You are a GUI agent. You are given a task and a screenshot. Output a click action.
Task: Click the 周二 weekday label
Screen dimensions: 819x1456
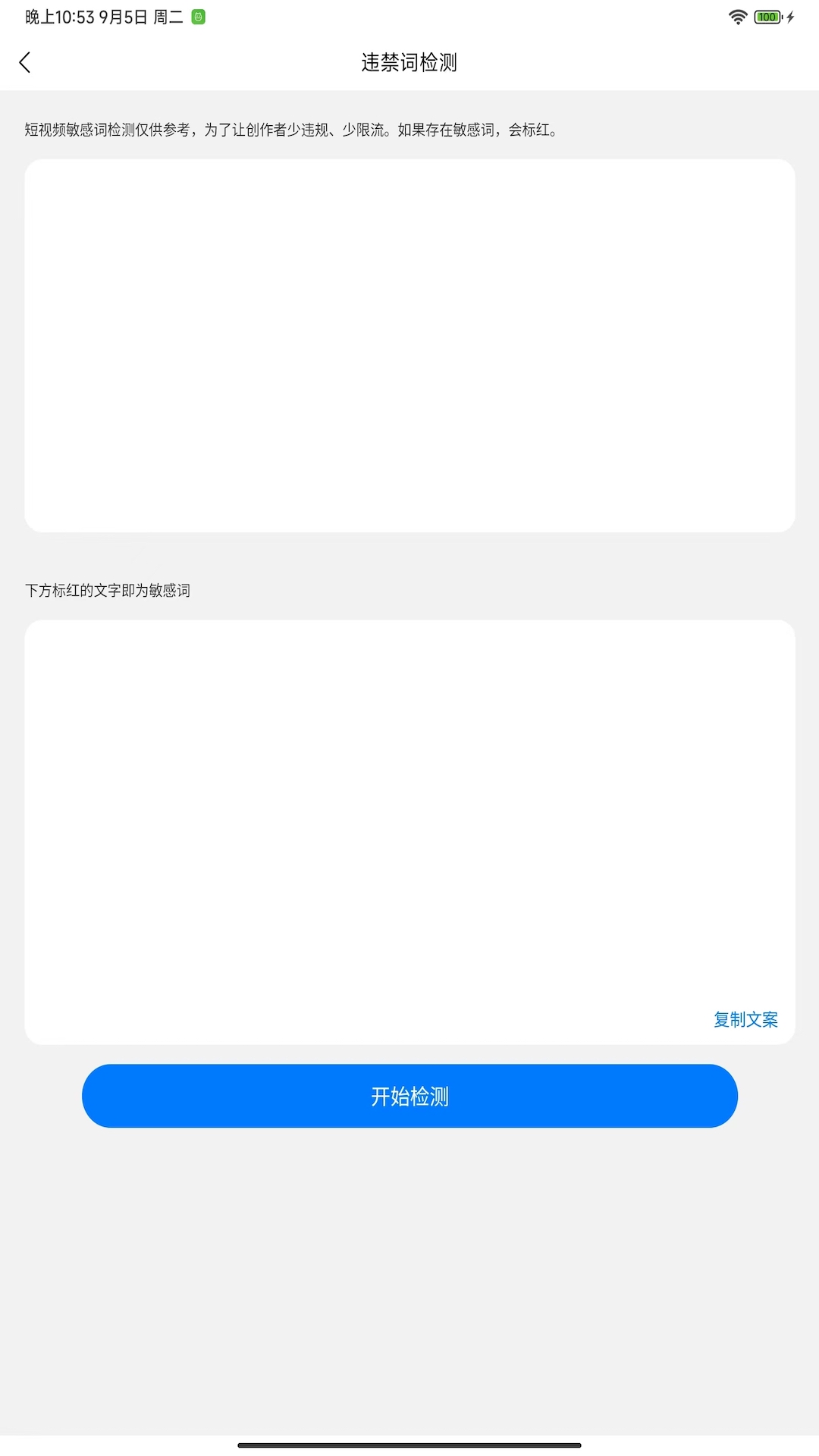(168, 15)
